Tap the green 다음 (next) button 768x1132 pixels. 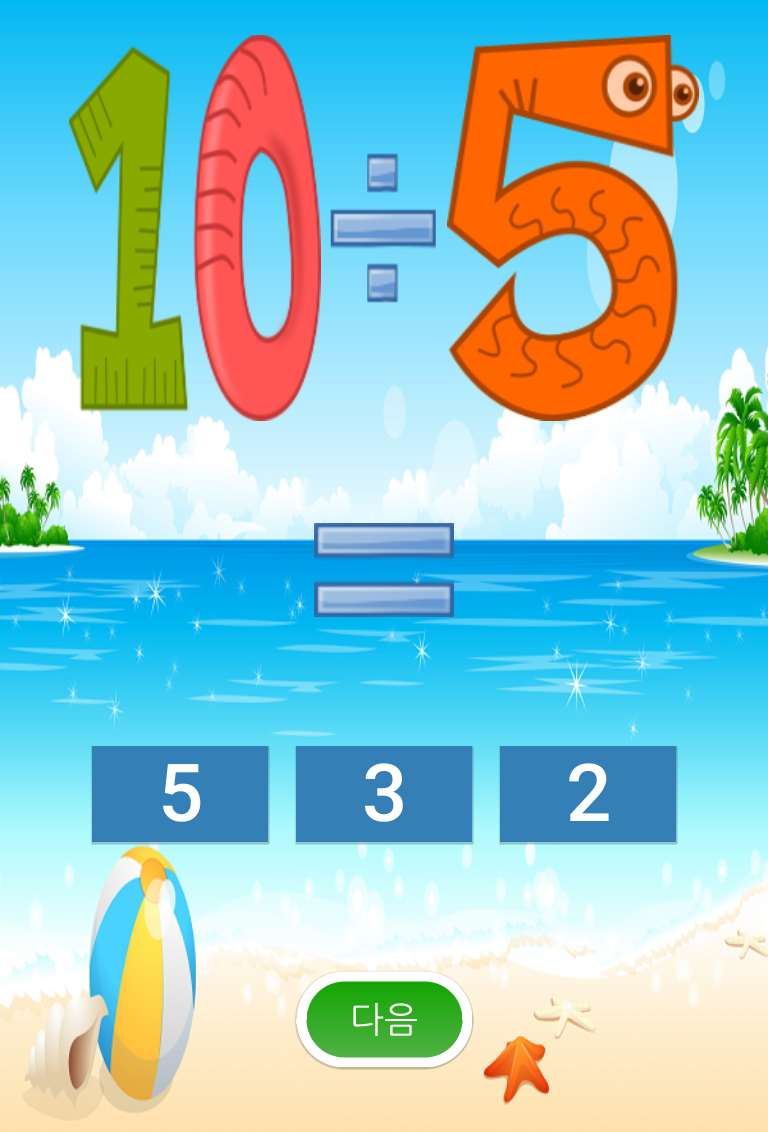(x=384, y=1019)
